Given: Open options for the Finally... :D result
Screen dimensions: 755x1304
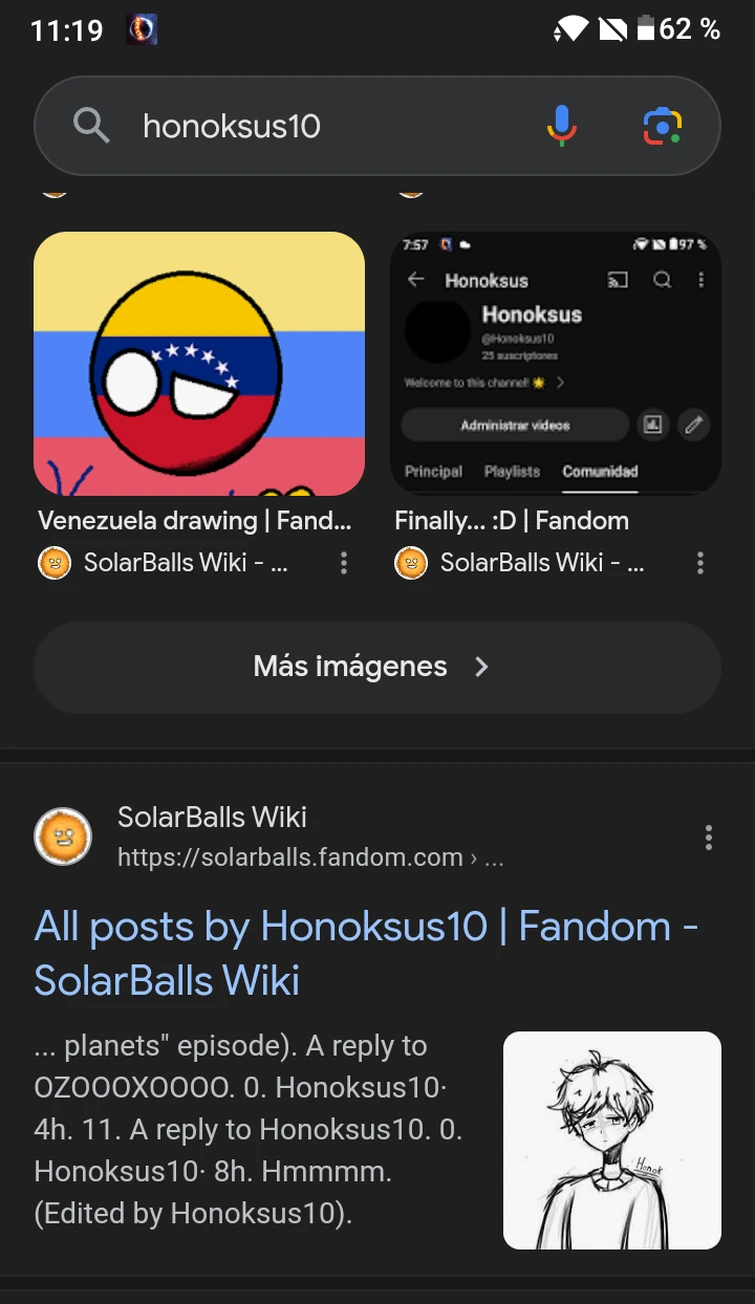Looking at the screenshot, I should (x=700, y=563).
